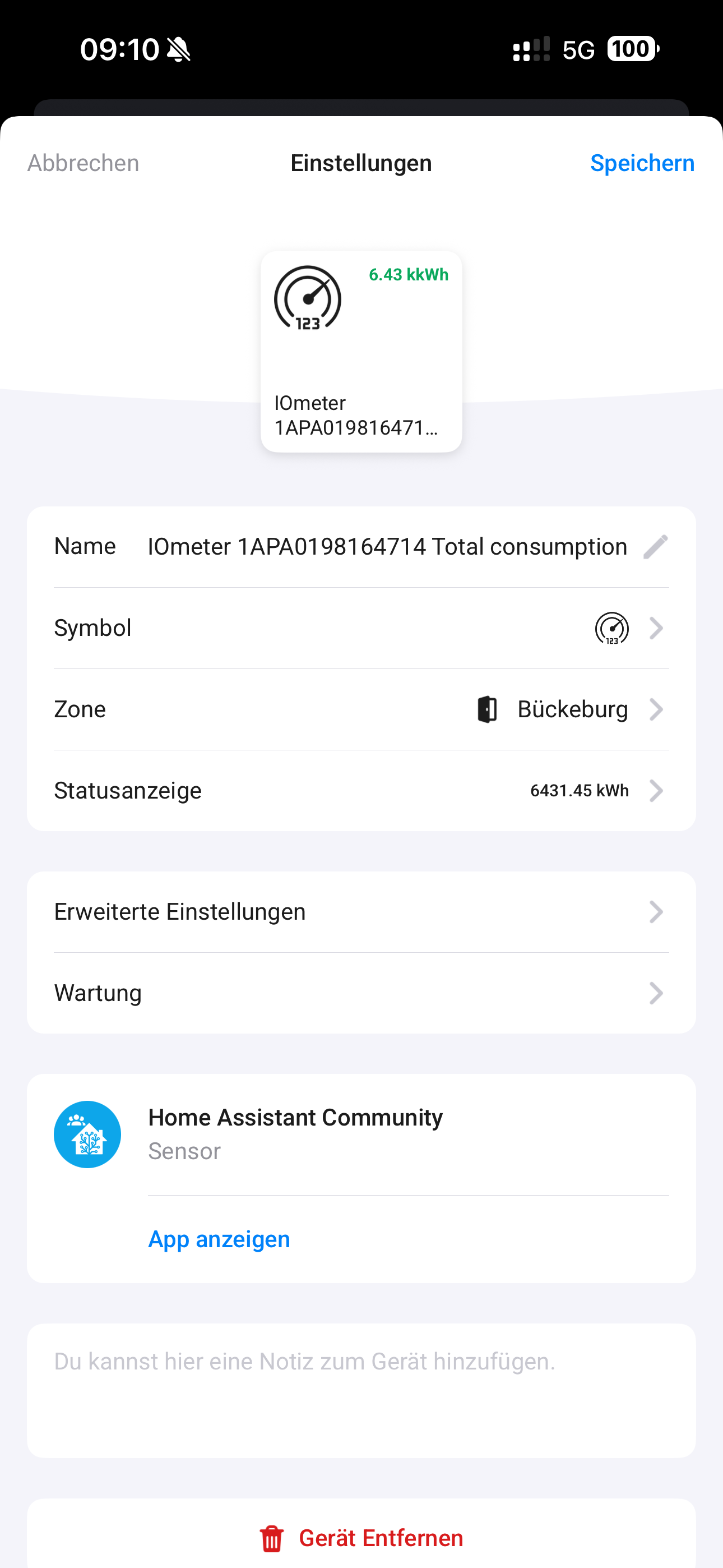723x1568 pixels.
Task: Edit the device name field
Action: (387, 547)
